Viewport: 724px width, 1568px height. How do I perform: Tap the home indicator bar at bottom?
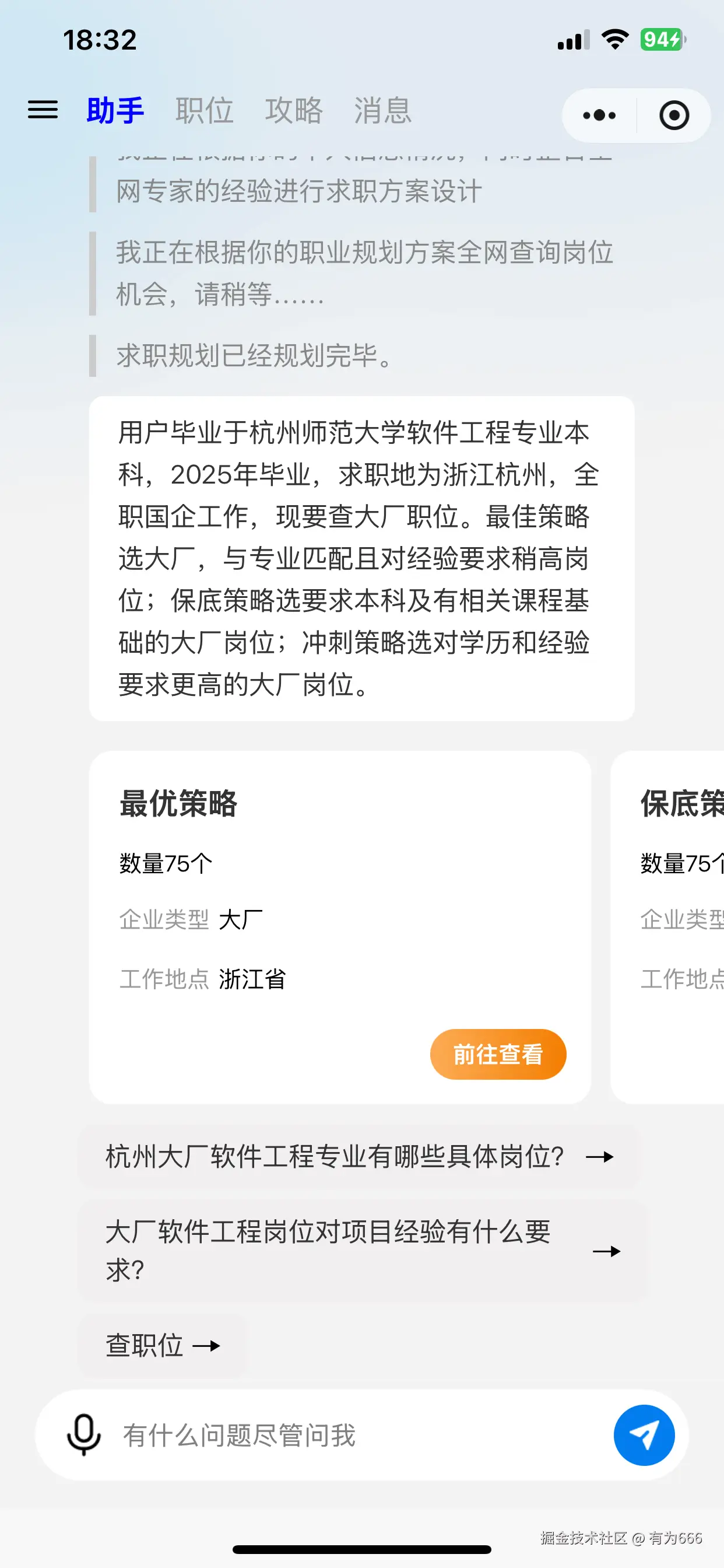point(362,1549)
